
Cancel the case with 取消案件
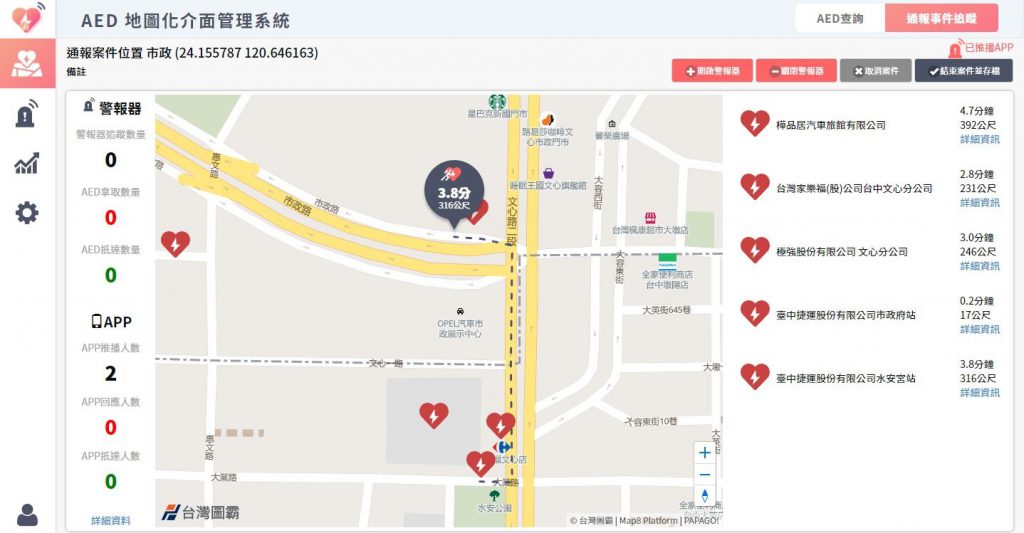coord(876,71)
